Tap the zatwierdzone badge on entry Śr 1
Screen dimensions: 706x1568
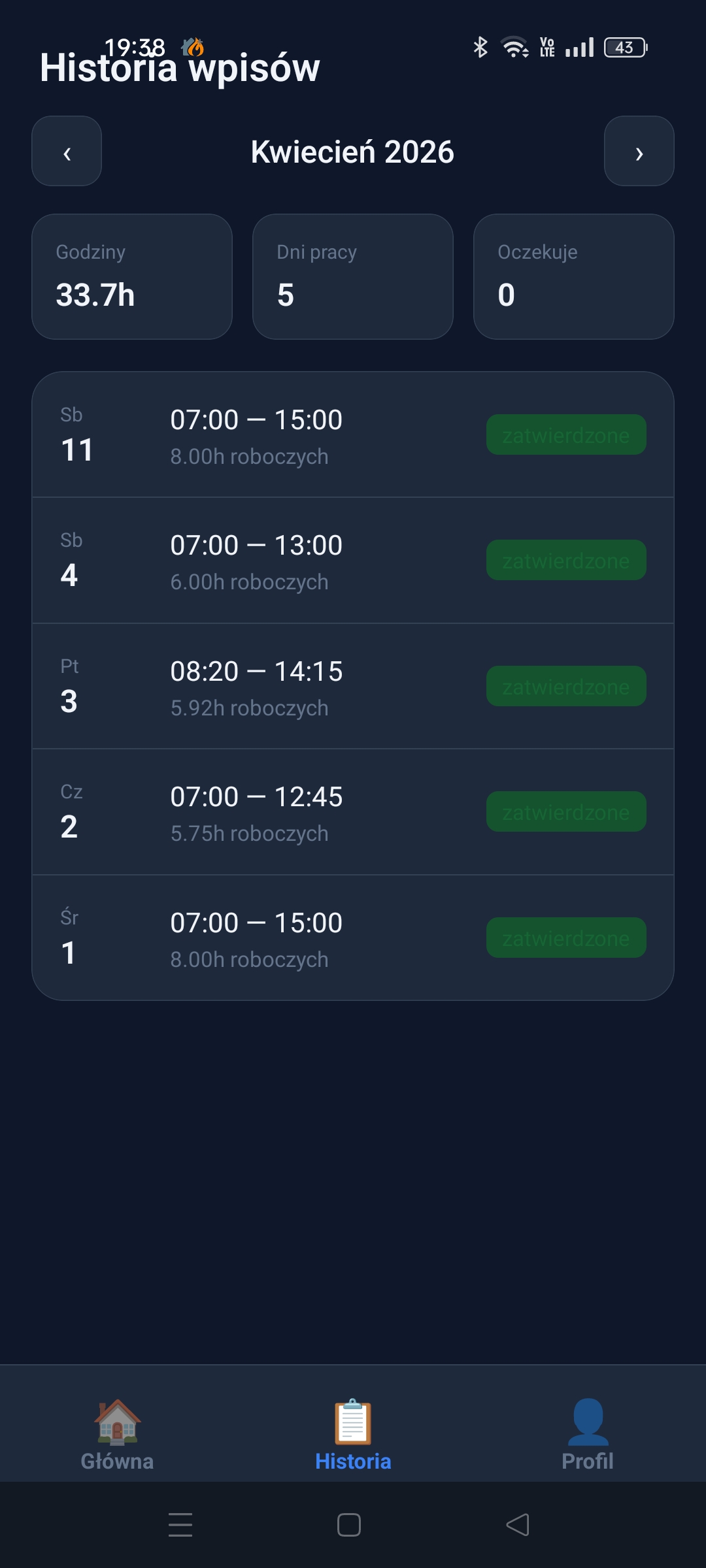565,938
